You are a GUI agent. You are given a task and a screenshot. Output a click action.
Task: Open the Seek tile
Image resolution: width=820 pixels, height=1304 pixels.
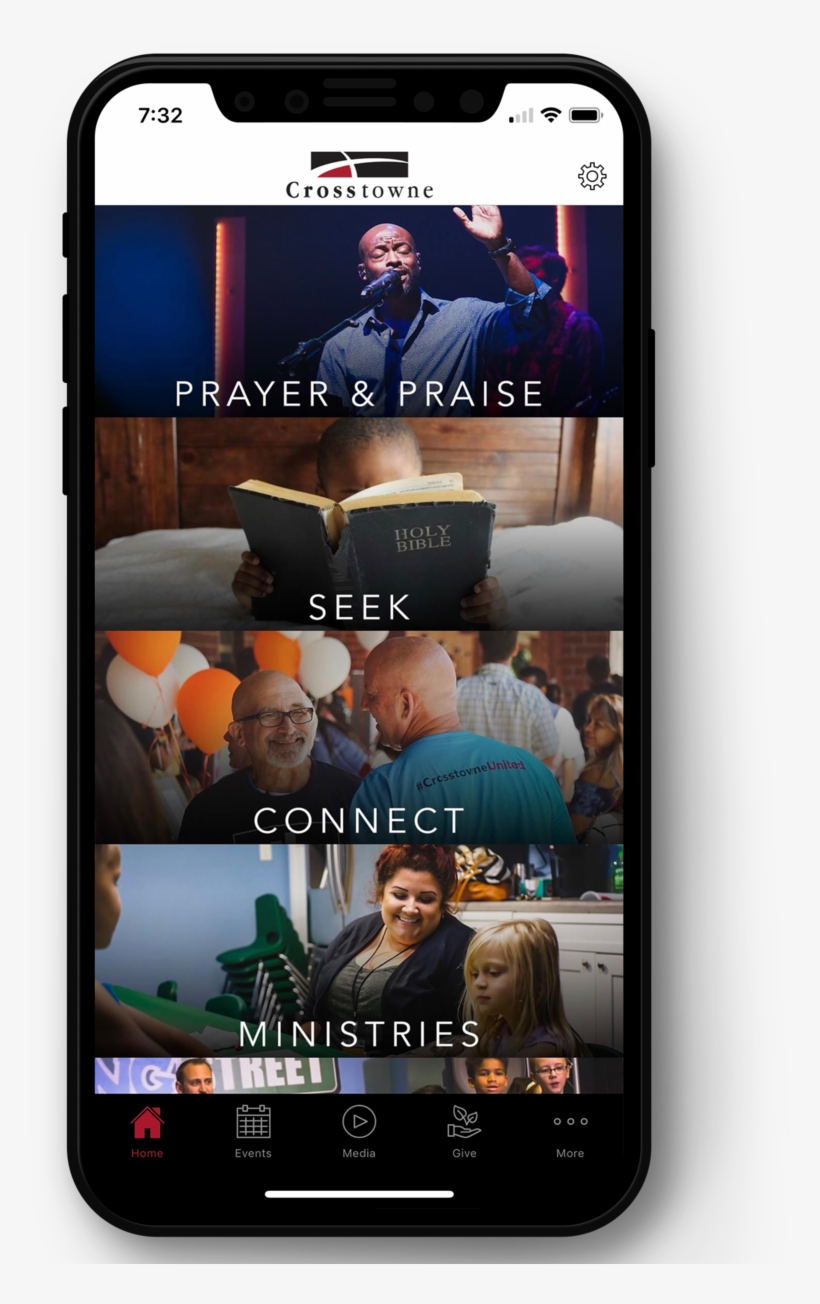358,524
